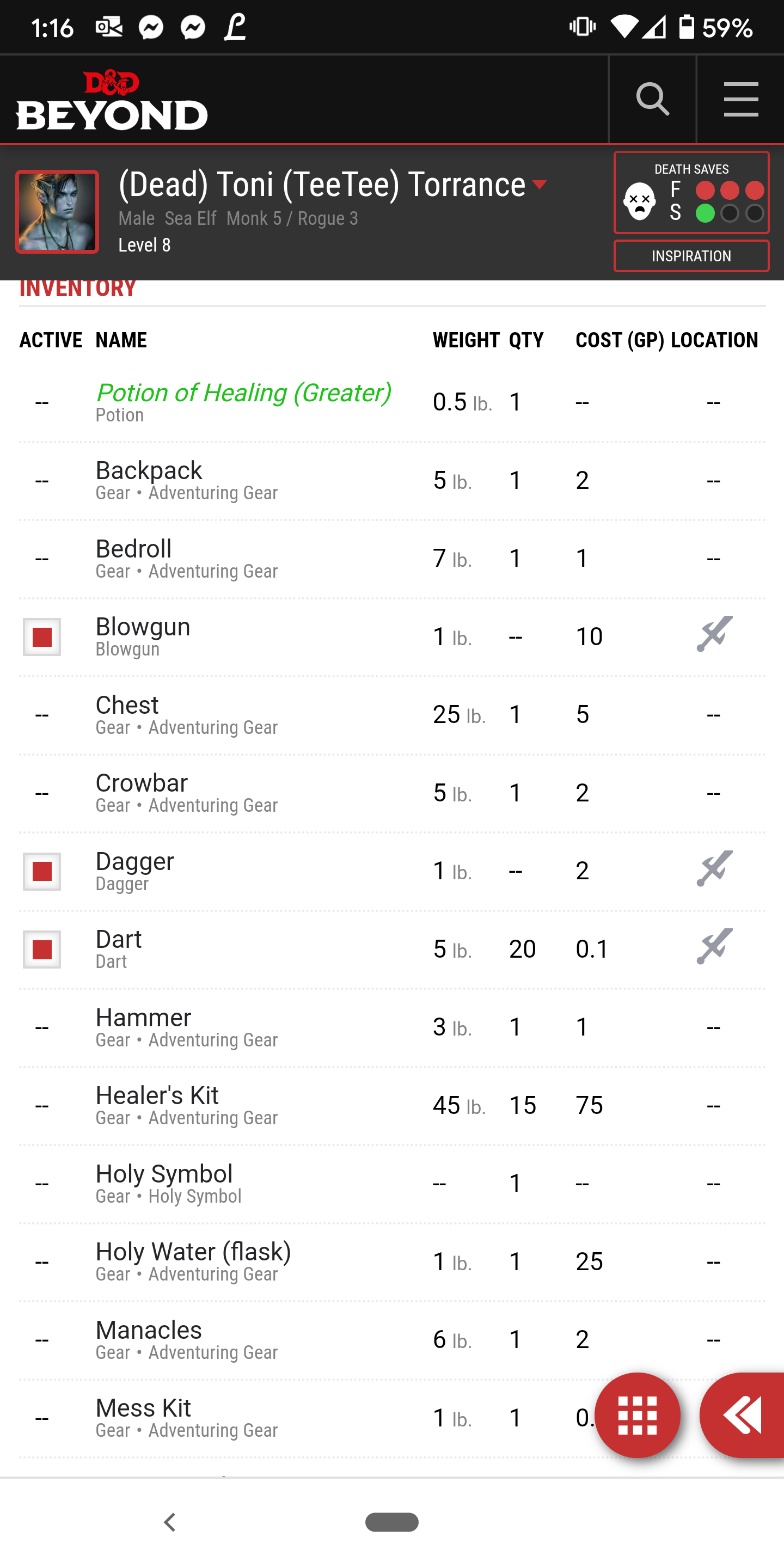Open the Death Saves box

691,192
